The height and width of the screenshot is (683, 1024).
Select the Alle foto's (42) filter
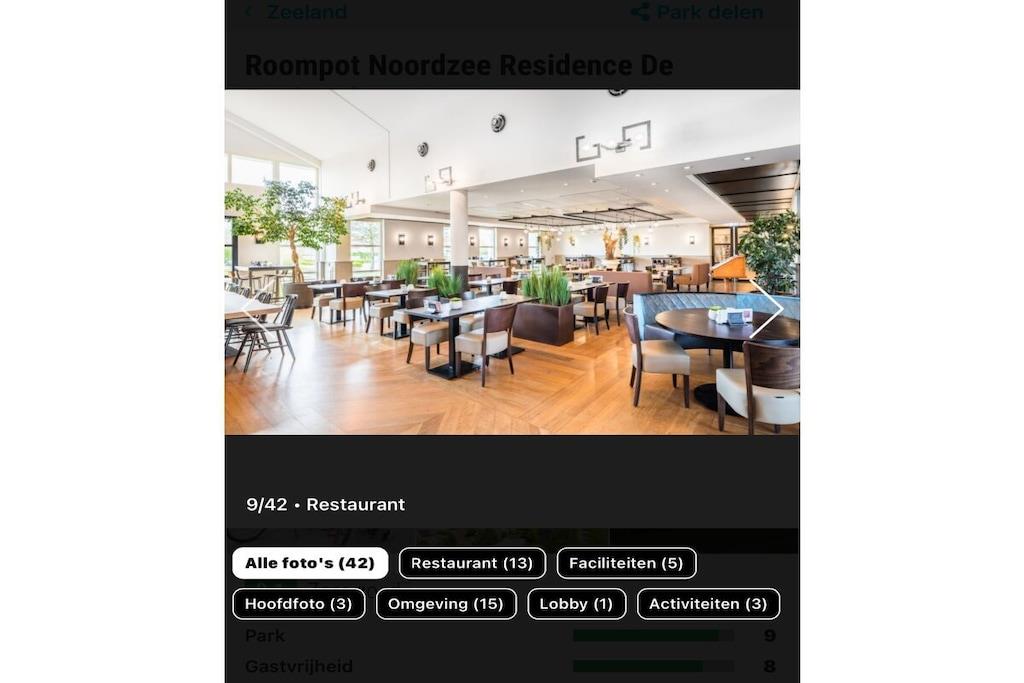(310, 563)
